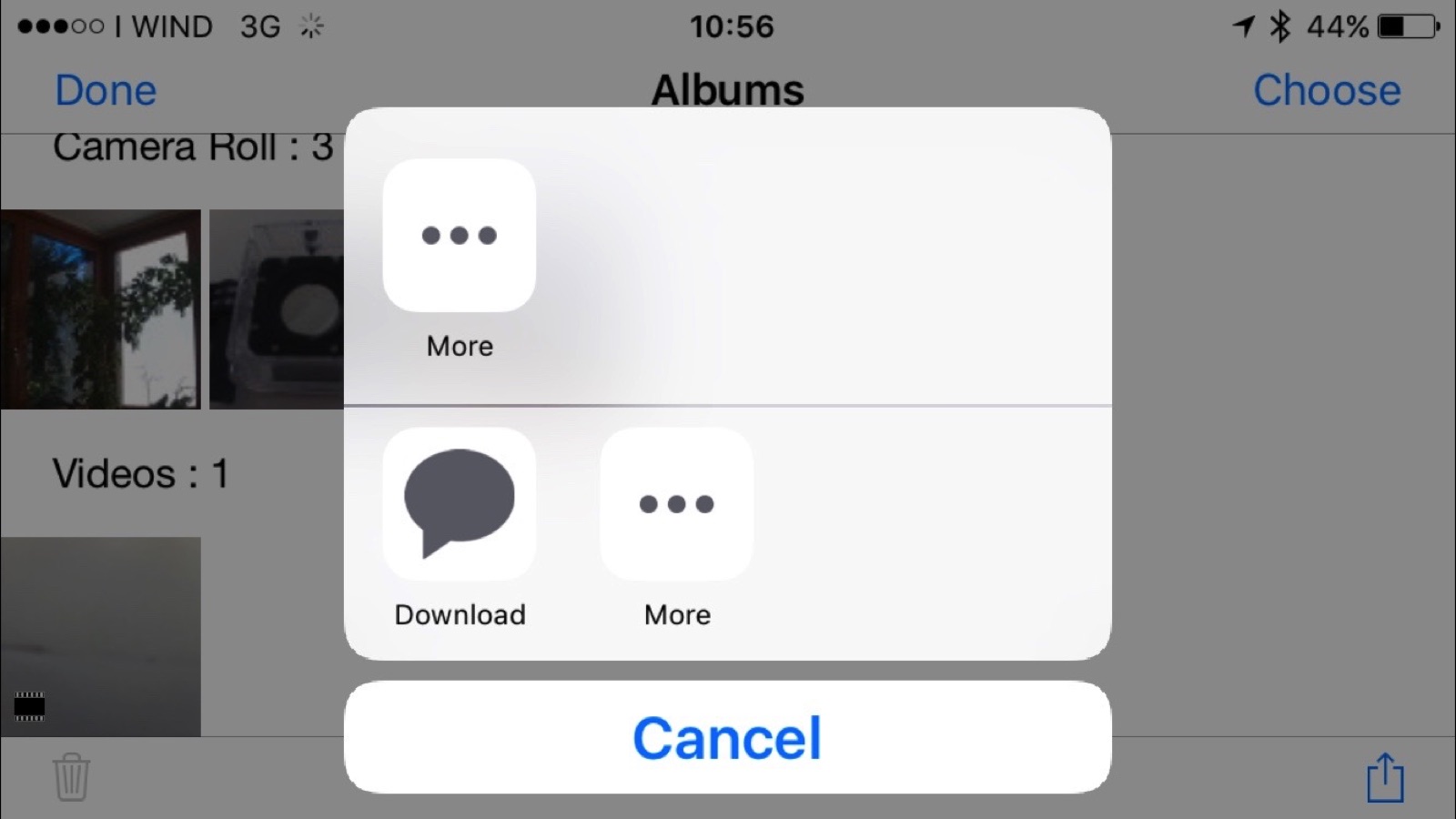The image size is (1456, 819).
Task: Cancel the share sheet
Action: pyautogui.click(x=727, y=737)
